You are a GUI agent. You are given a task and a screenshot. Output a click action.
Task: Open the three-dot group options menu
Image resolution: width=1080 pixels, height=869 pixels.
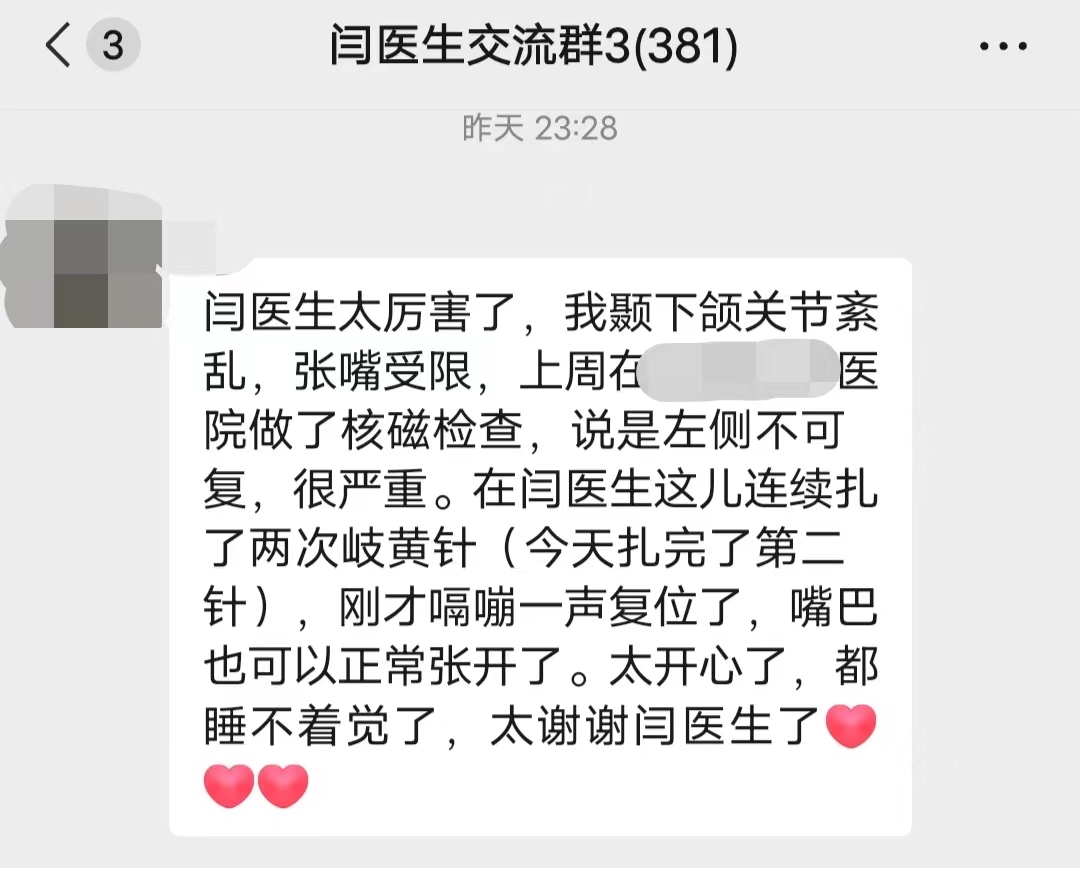point(1002,47)
